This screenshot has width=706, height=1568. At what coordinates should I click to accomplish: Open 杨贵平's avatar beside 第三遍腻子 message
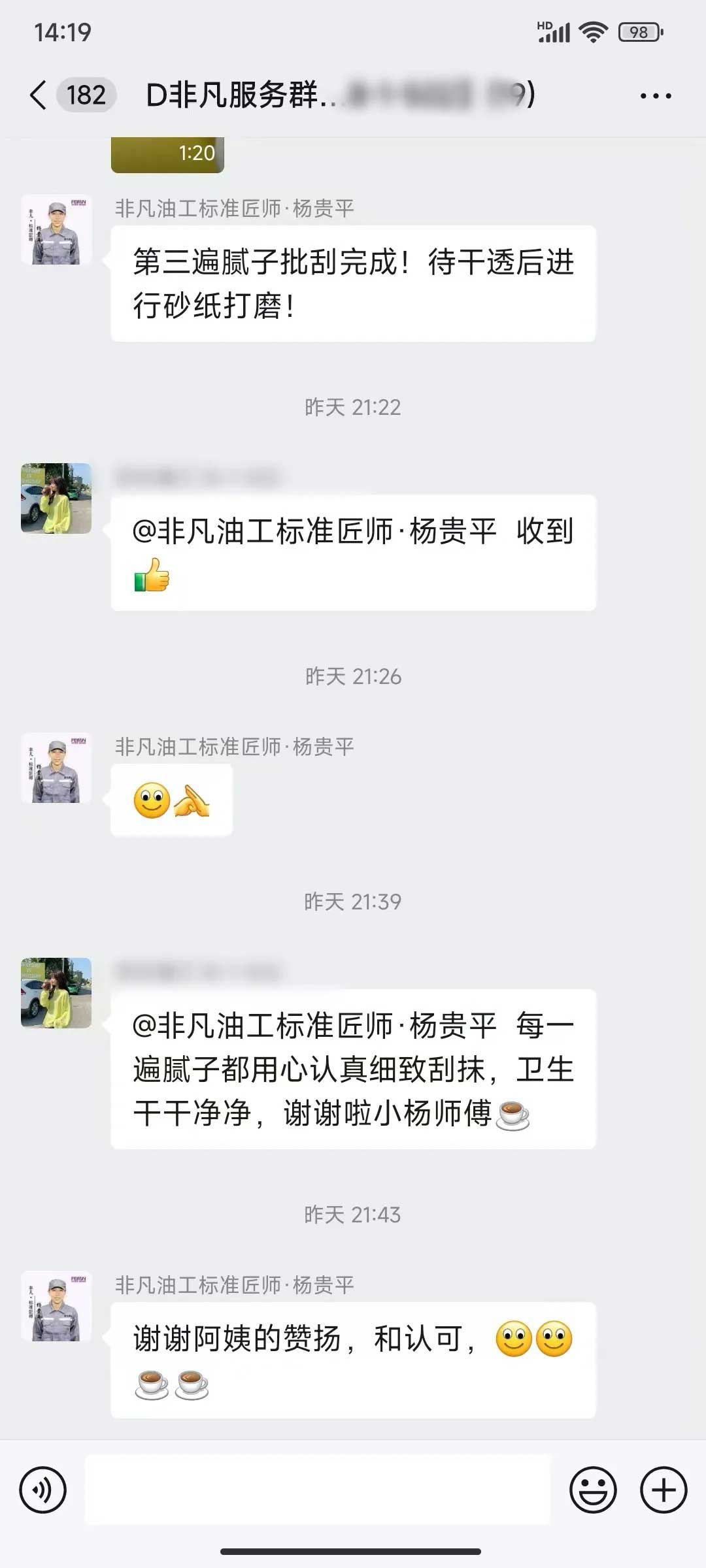pos(56,230)
